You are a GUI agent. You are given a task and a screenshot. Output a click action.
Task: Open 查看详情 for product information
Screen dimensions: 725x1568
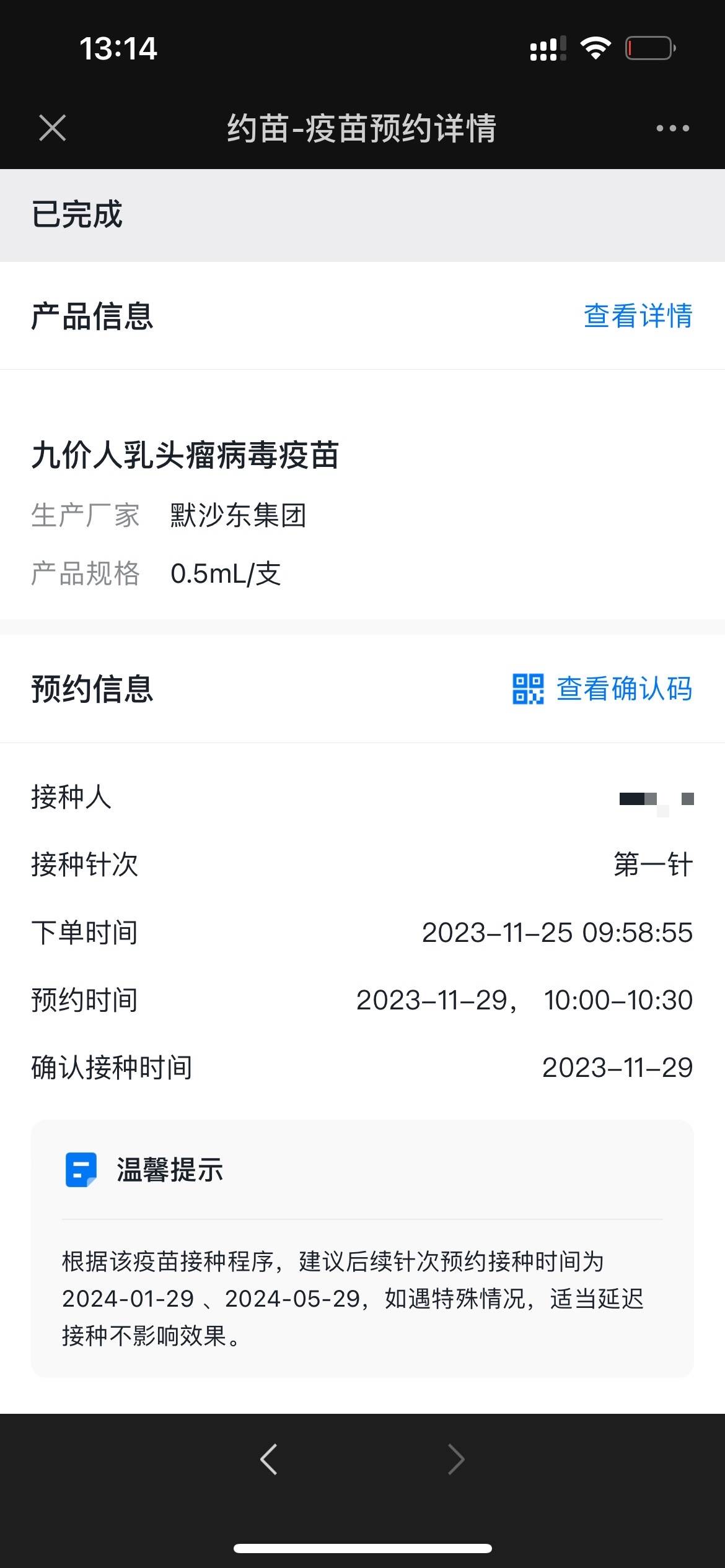638,316
